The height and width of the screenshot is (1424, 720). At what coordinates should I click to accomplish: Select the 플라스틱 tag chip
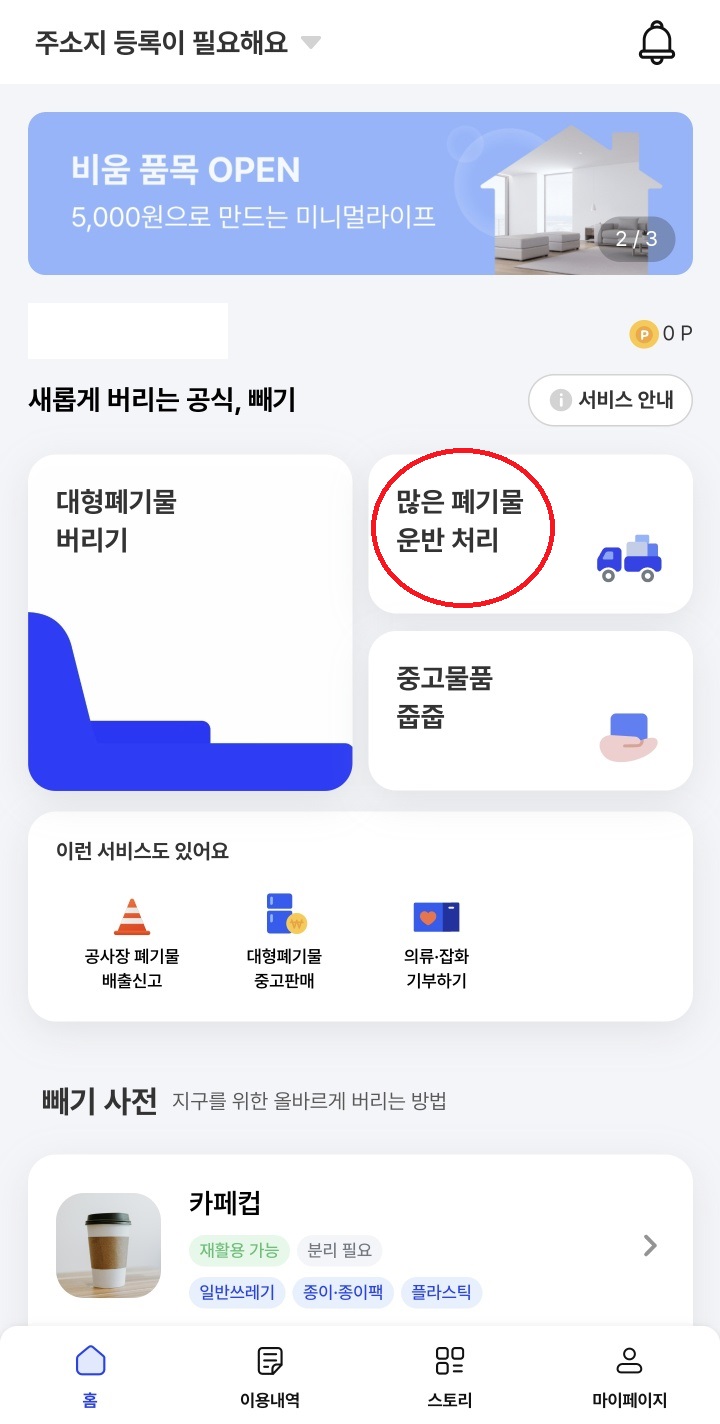click(x=440, y=1293)
